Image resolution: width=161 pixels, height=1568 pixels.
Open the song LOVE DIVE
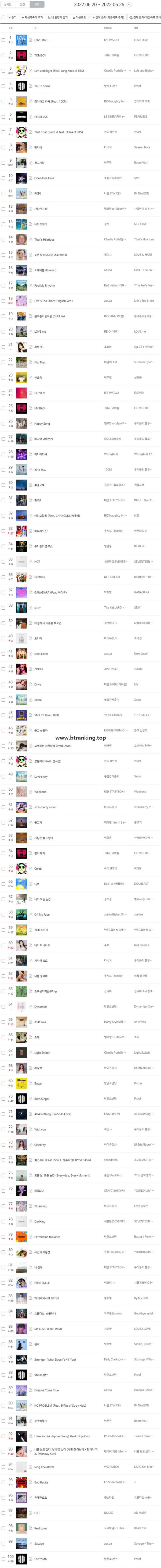pyautogui.click(x=41, y=40)
